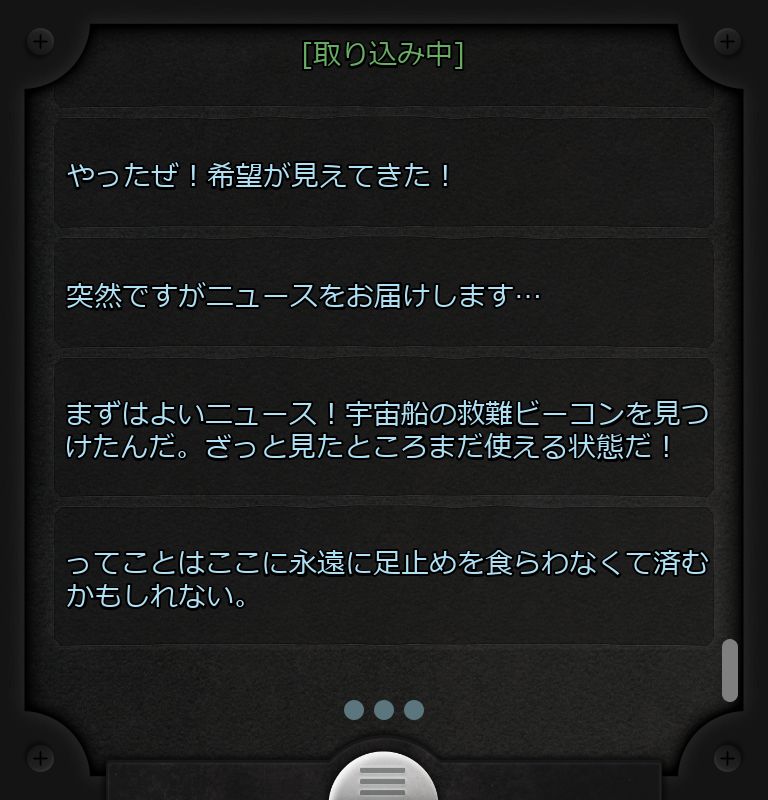Open the round hamburger menu button
Viewport: 768px width, 800px height.
click(383, 779)
